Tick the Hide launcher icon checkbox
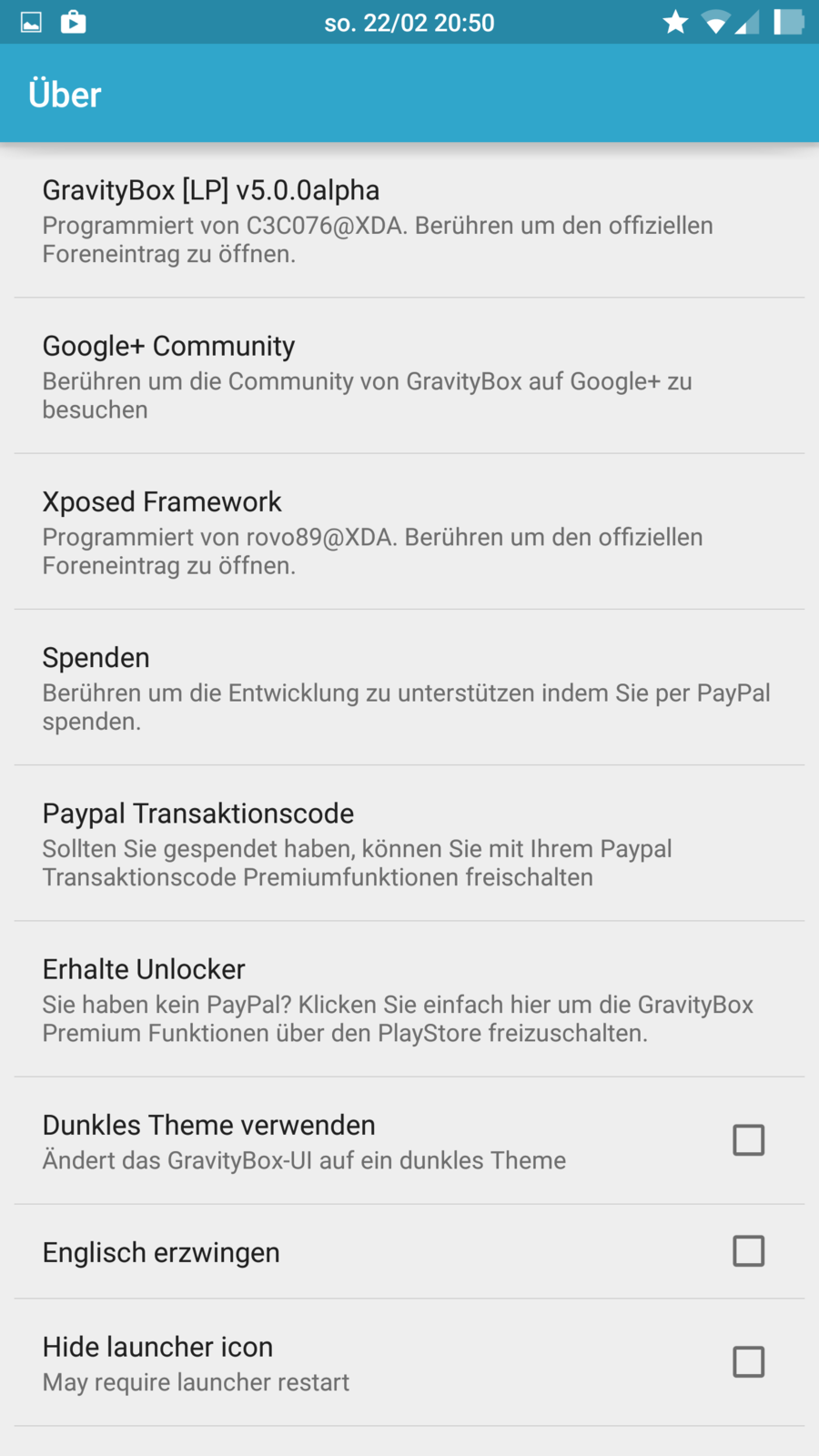The height and width of the screenshot is (1456, 819). 748,1362
